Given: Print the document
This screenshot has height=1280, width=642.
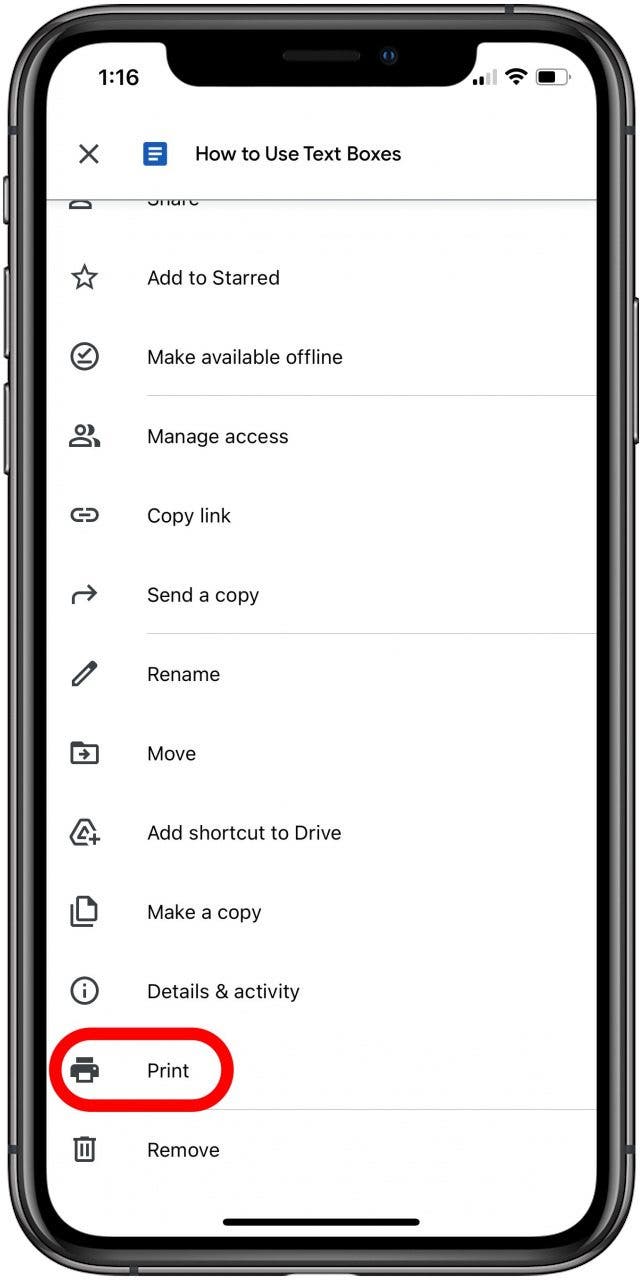Looking at the screenshot, I should tap(167, 1071).
